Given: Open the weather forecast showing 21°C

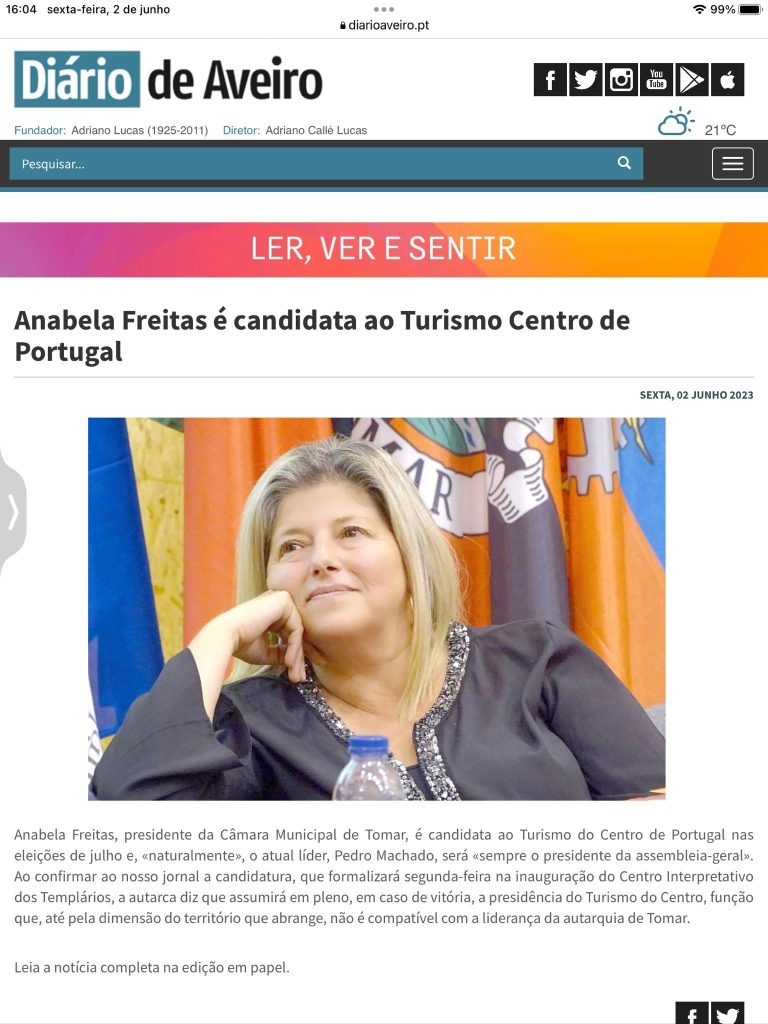Looking at the screenshot, I should [x=697, y=125].
